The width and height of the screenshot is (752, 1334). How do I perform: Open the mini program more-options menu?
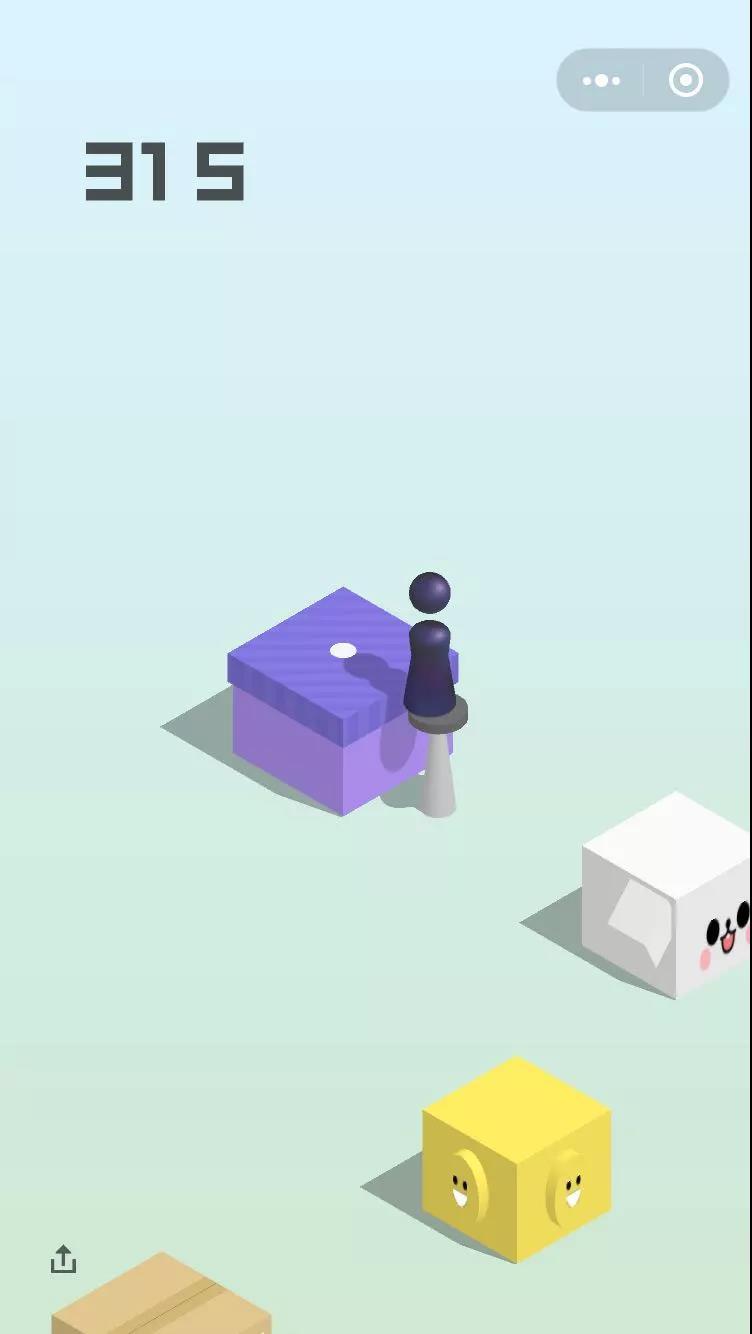click(x=601, y=81)
